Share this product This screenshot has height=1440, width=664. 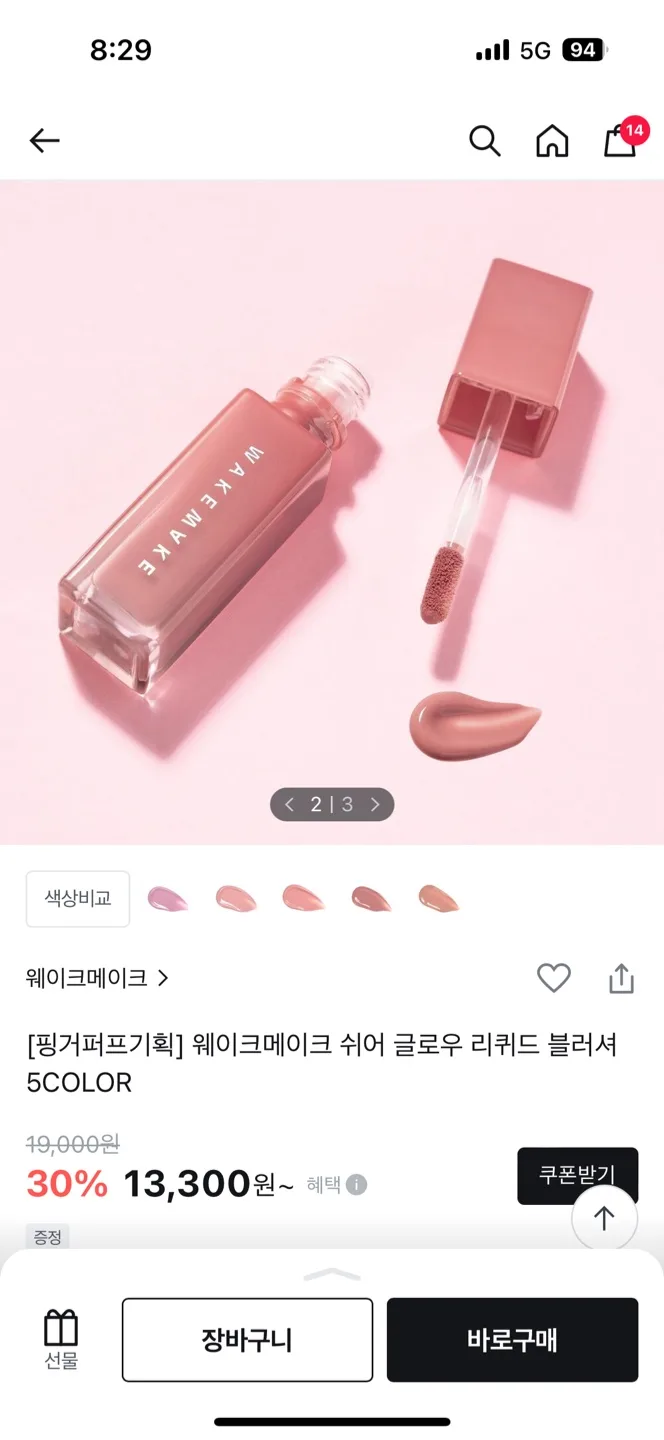coord(621,978)
